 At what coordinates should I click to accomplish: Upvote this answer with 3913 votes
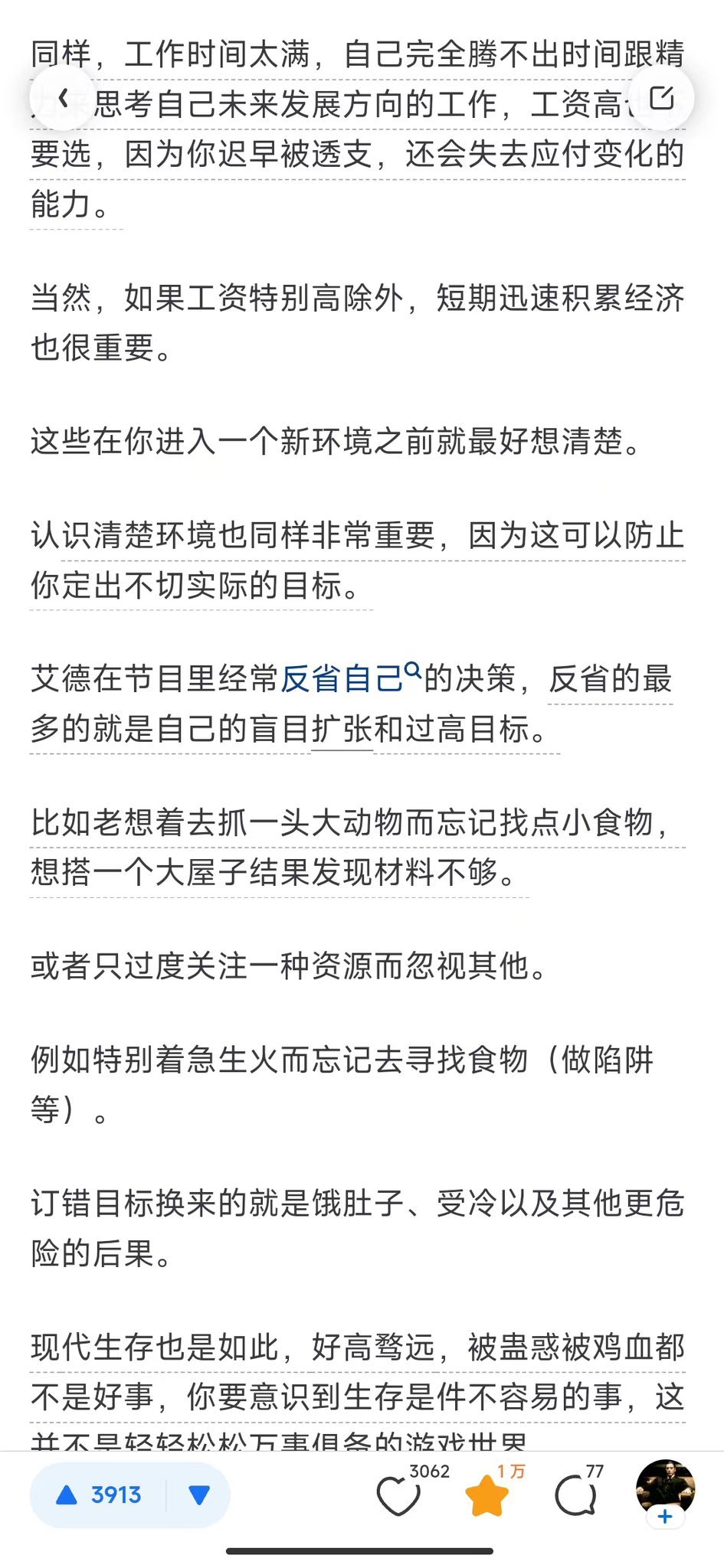coord(100,1494)
